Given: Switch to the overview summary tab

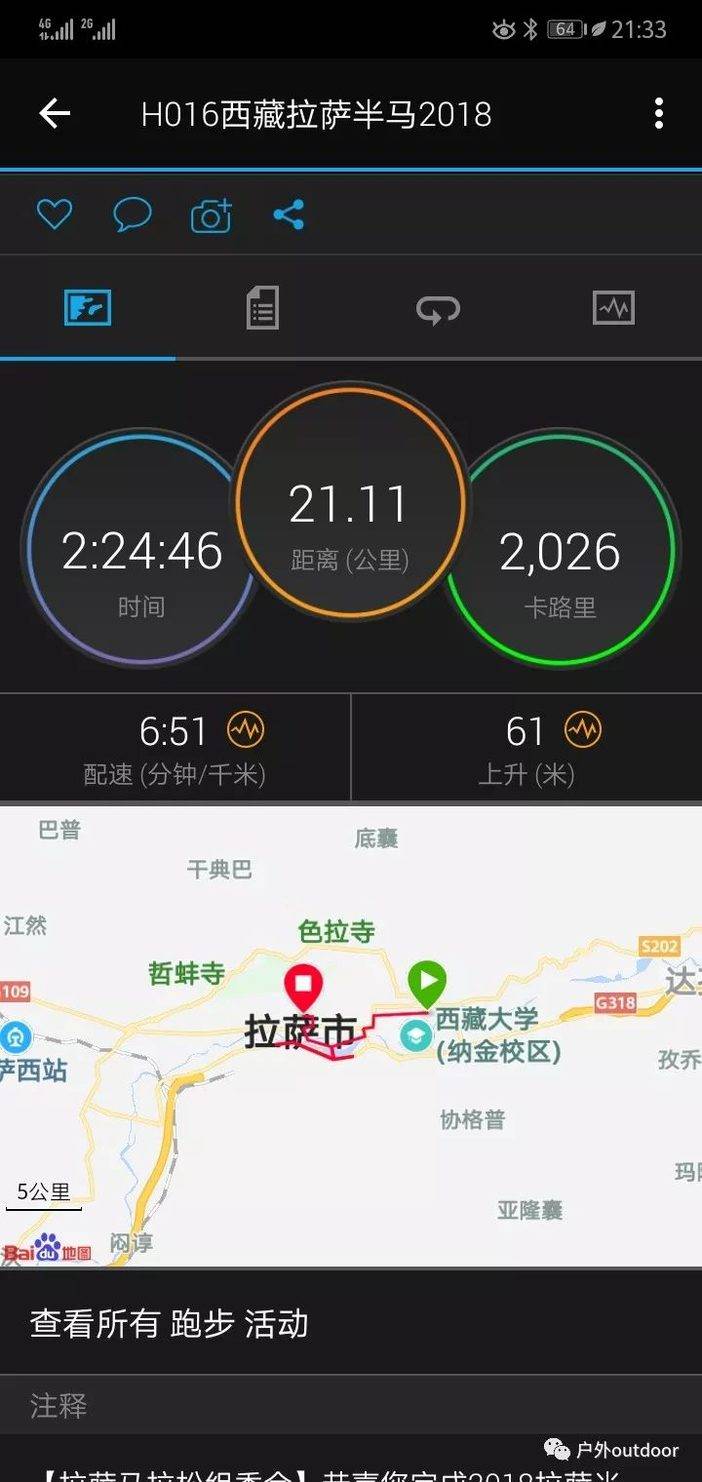Looking at the screenshot, I should click(88, 308).
